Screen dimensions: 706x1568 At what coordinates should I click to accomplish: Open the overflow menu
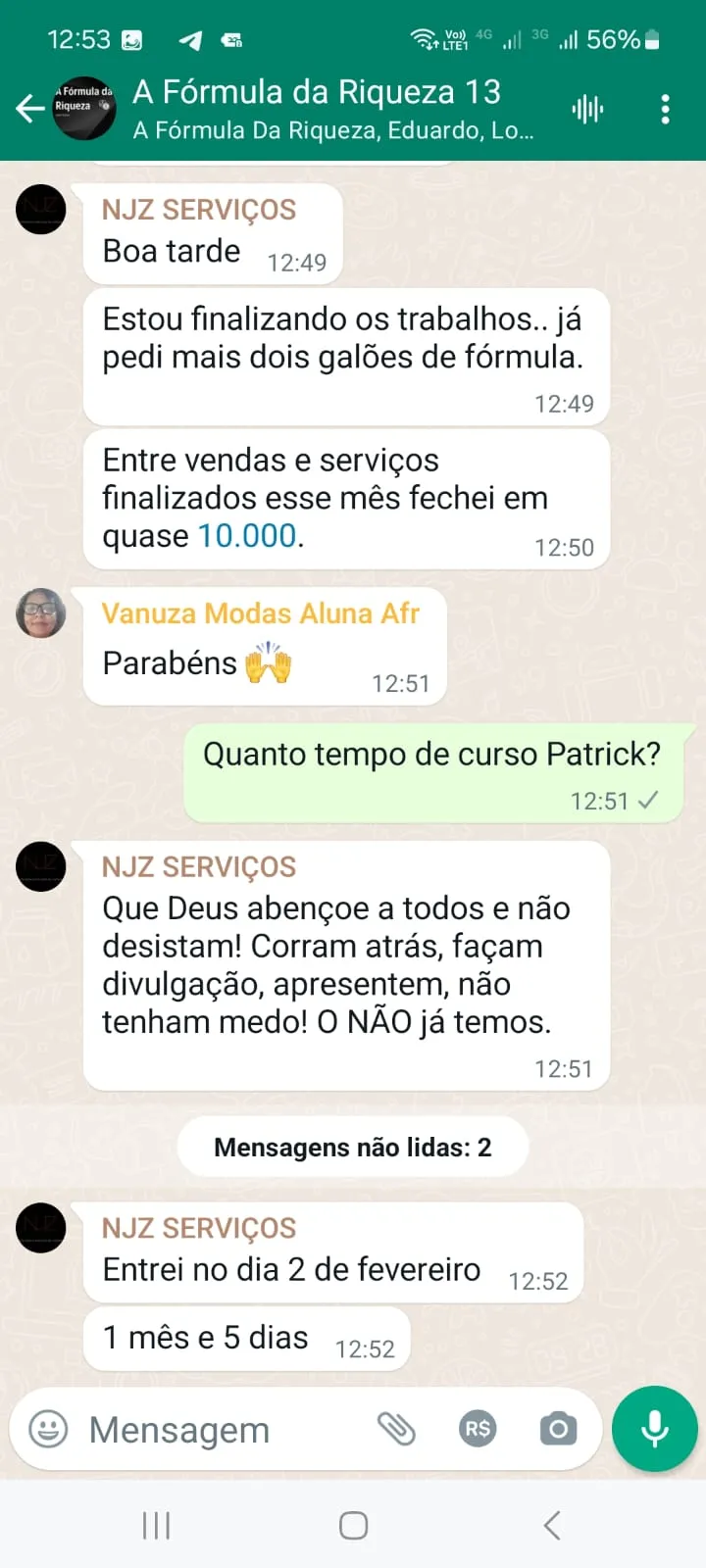[666, 109]
